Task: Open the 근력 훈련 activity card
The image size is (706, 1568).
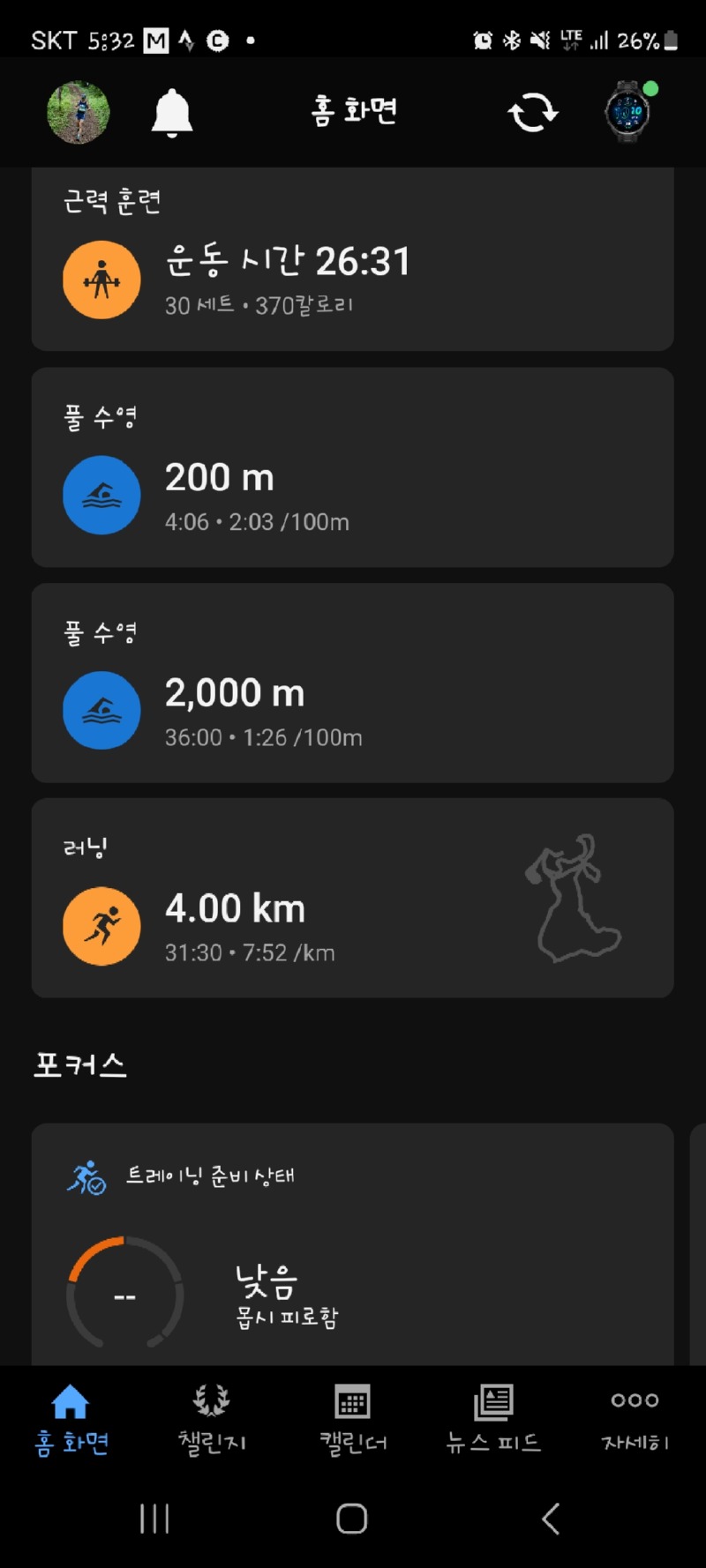Action: click(353, 258)
